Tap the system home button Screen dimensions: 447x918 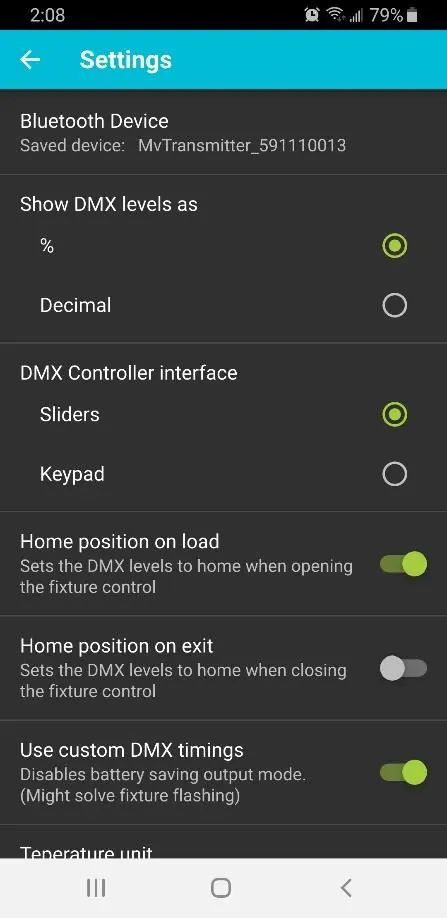(221, 888)
